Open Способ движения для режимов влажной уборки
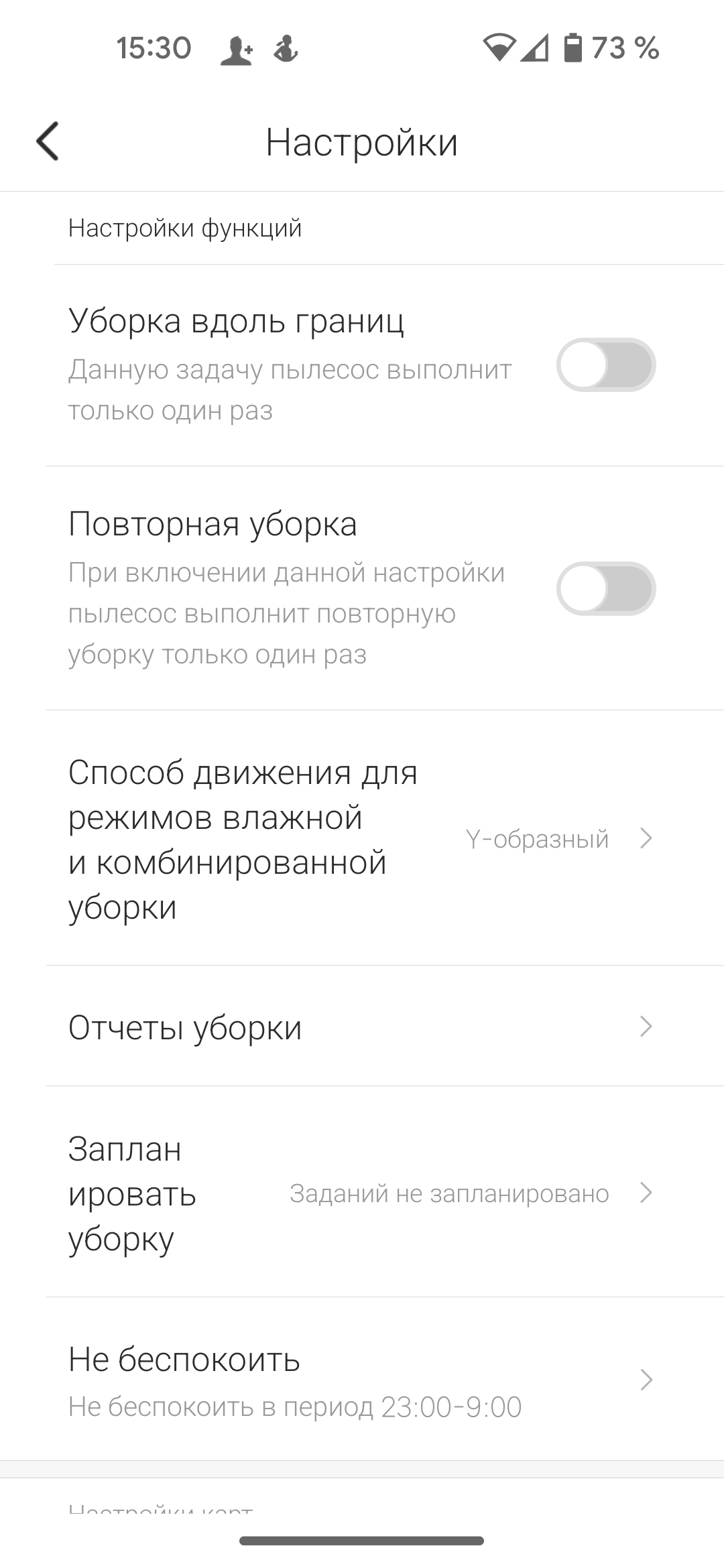 [x=362, y=839]
